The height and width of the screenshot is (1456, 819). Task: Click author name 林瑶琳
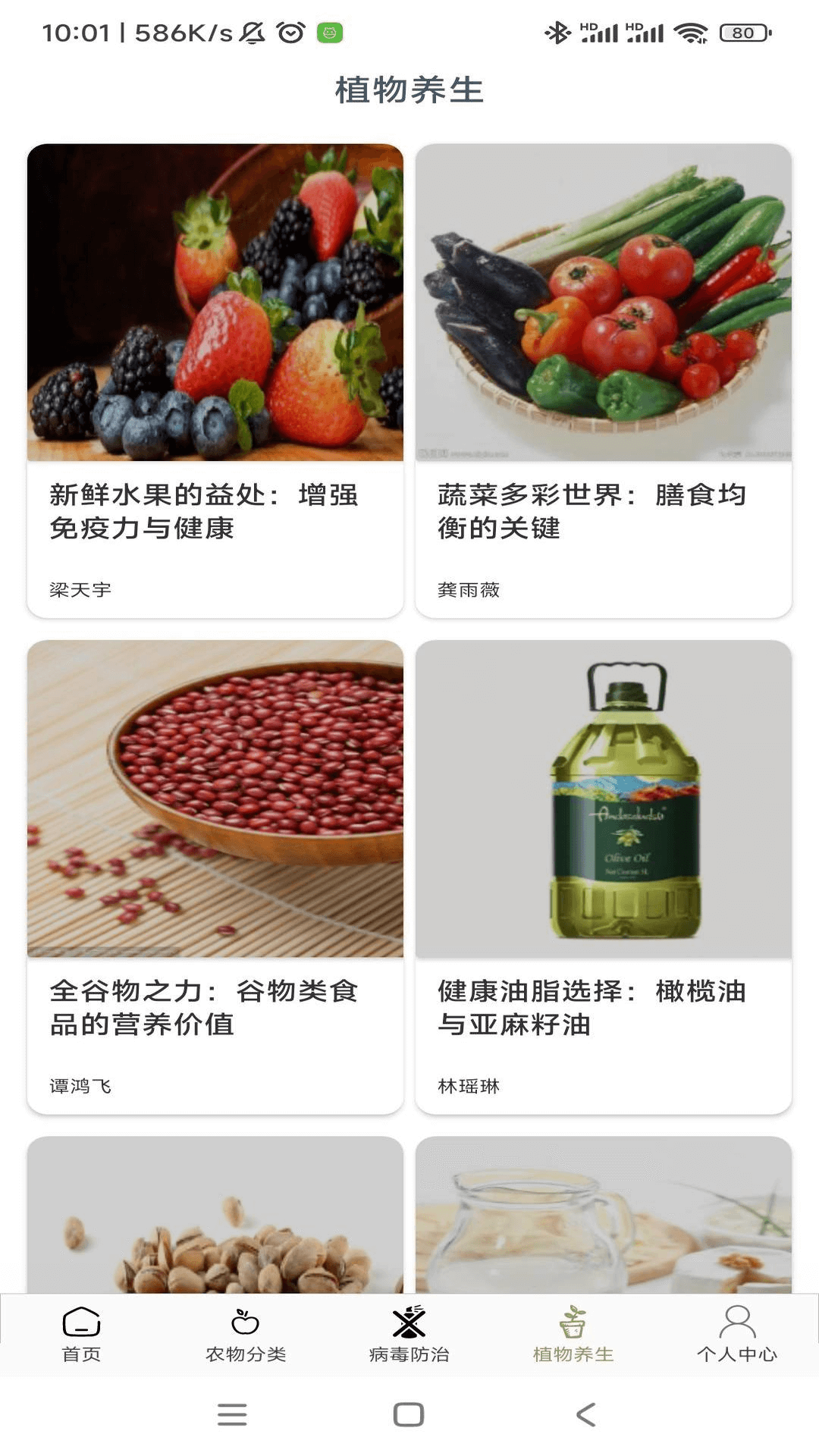pos(470,1084)
